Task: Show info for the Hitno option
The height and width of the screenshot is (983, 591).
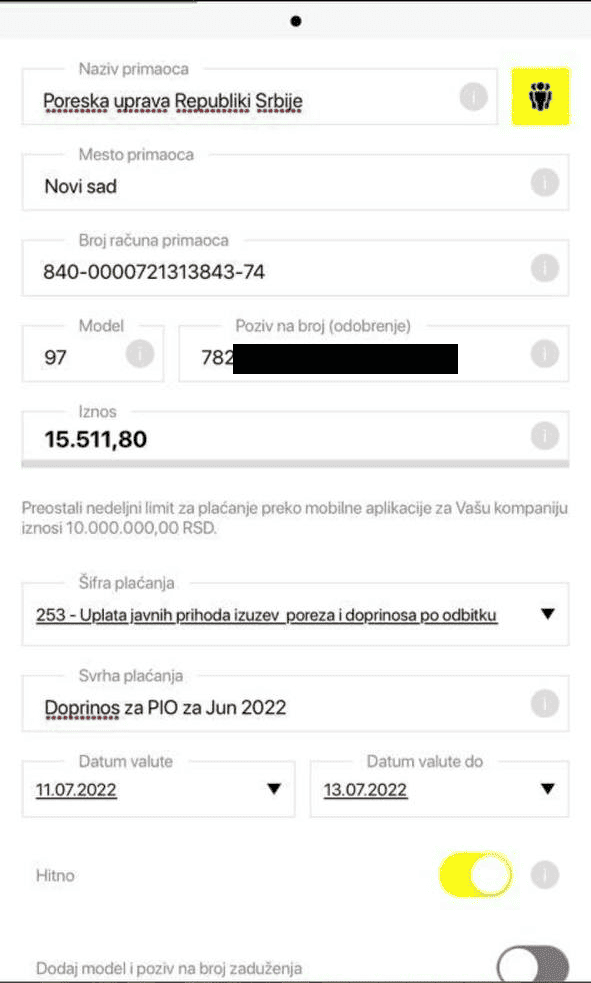Action: [545, 875]
